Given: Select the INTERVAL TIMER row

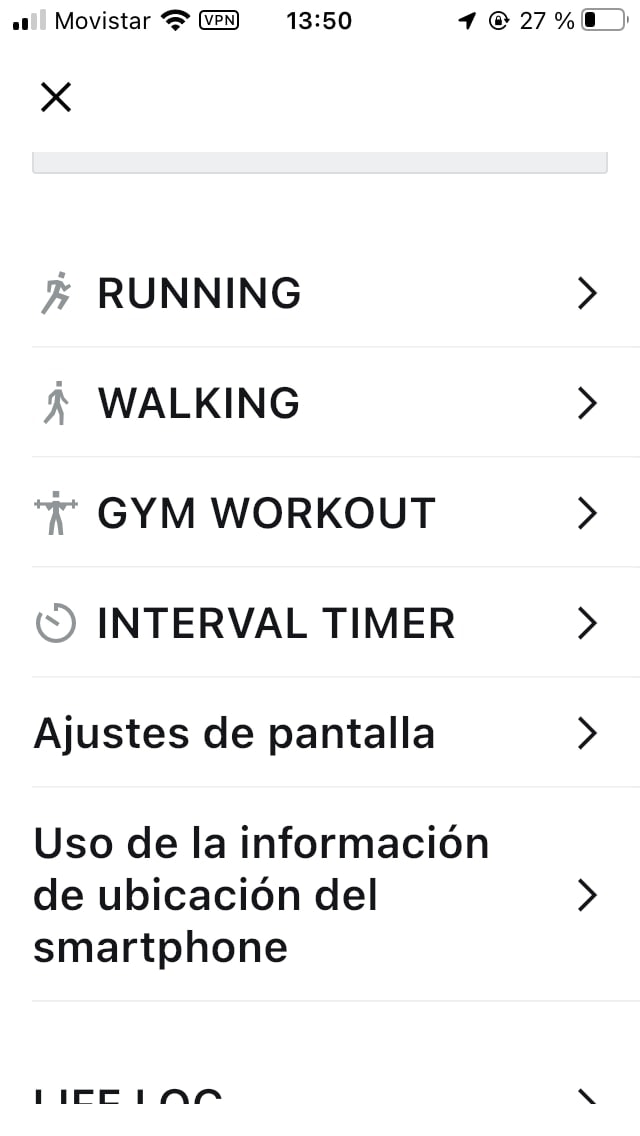Looking at the screenshot, I should click(x=318, y=623).
